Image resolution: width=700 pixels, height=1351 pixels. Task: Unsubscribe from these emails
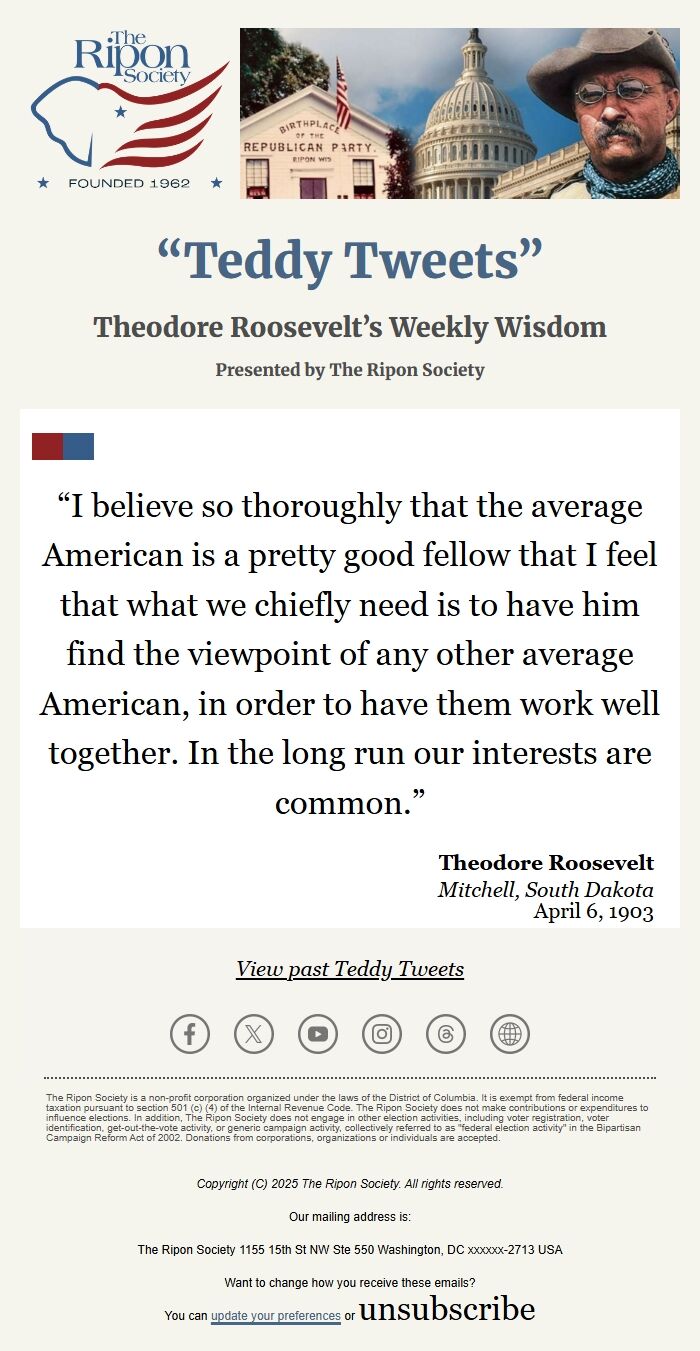pyautogui.click(x=446, y=1309)
